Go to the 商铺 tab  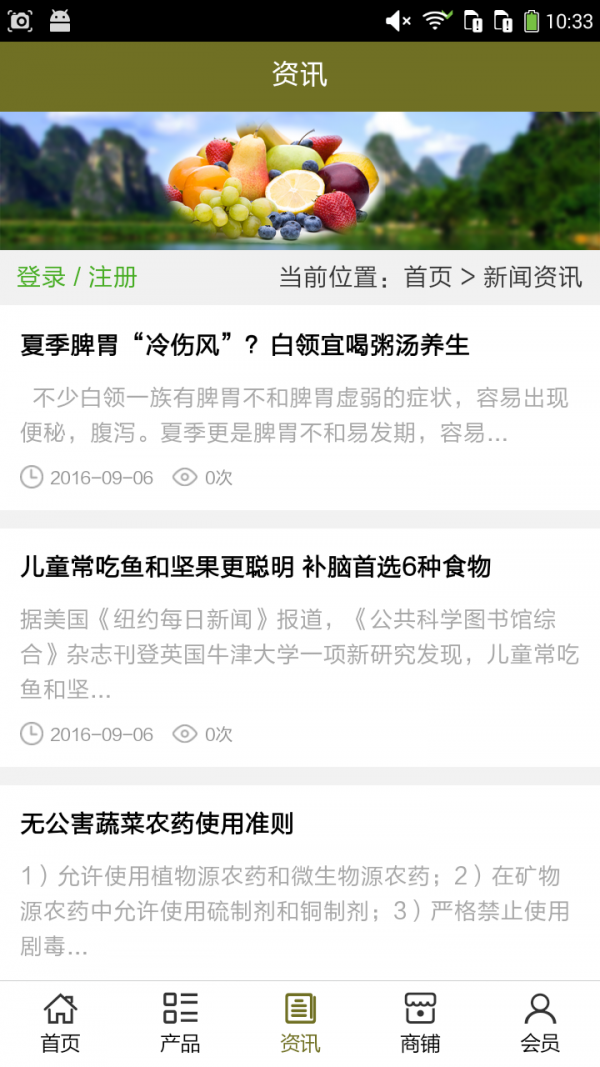click(420, 1023)
